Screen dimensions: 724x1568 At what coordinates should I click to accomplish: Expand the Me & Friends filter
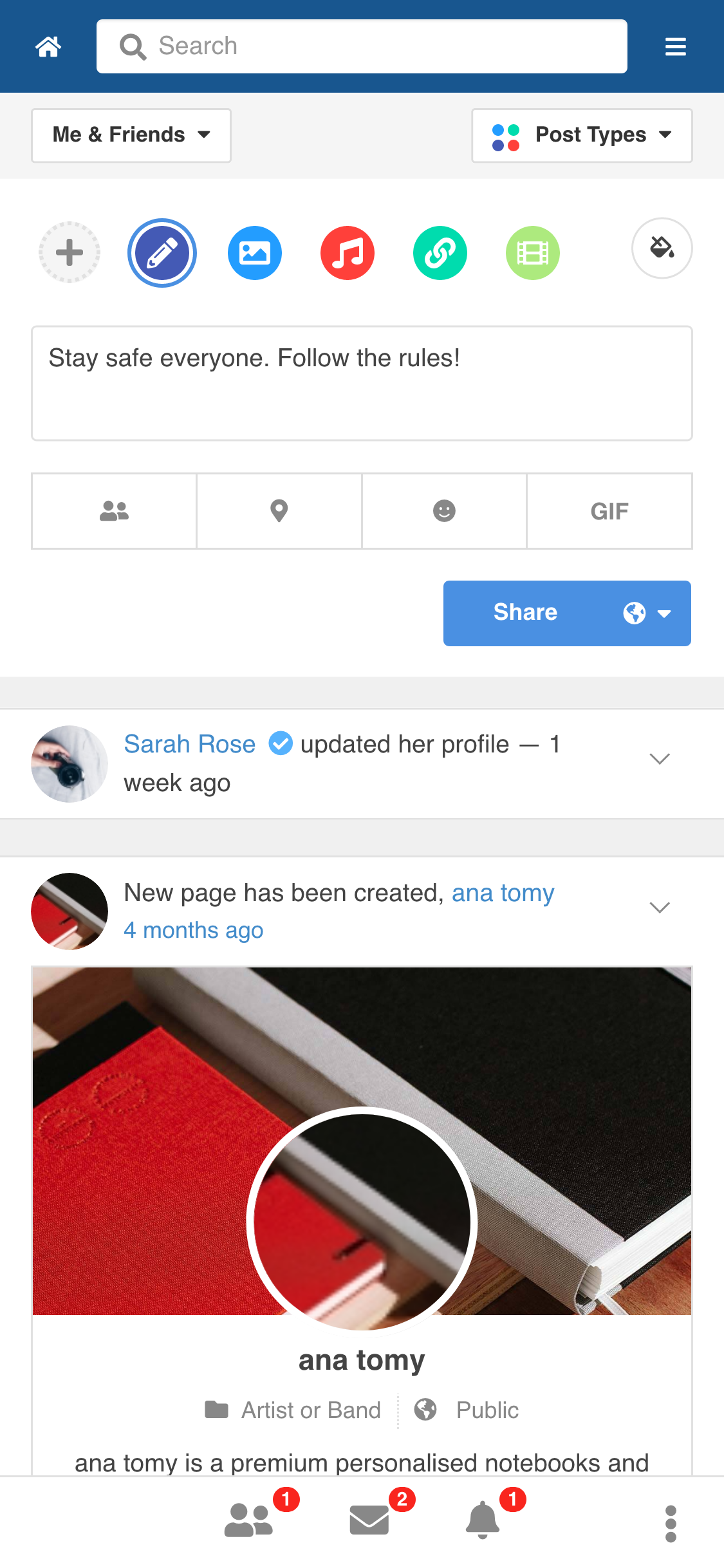click(131, 135)
